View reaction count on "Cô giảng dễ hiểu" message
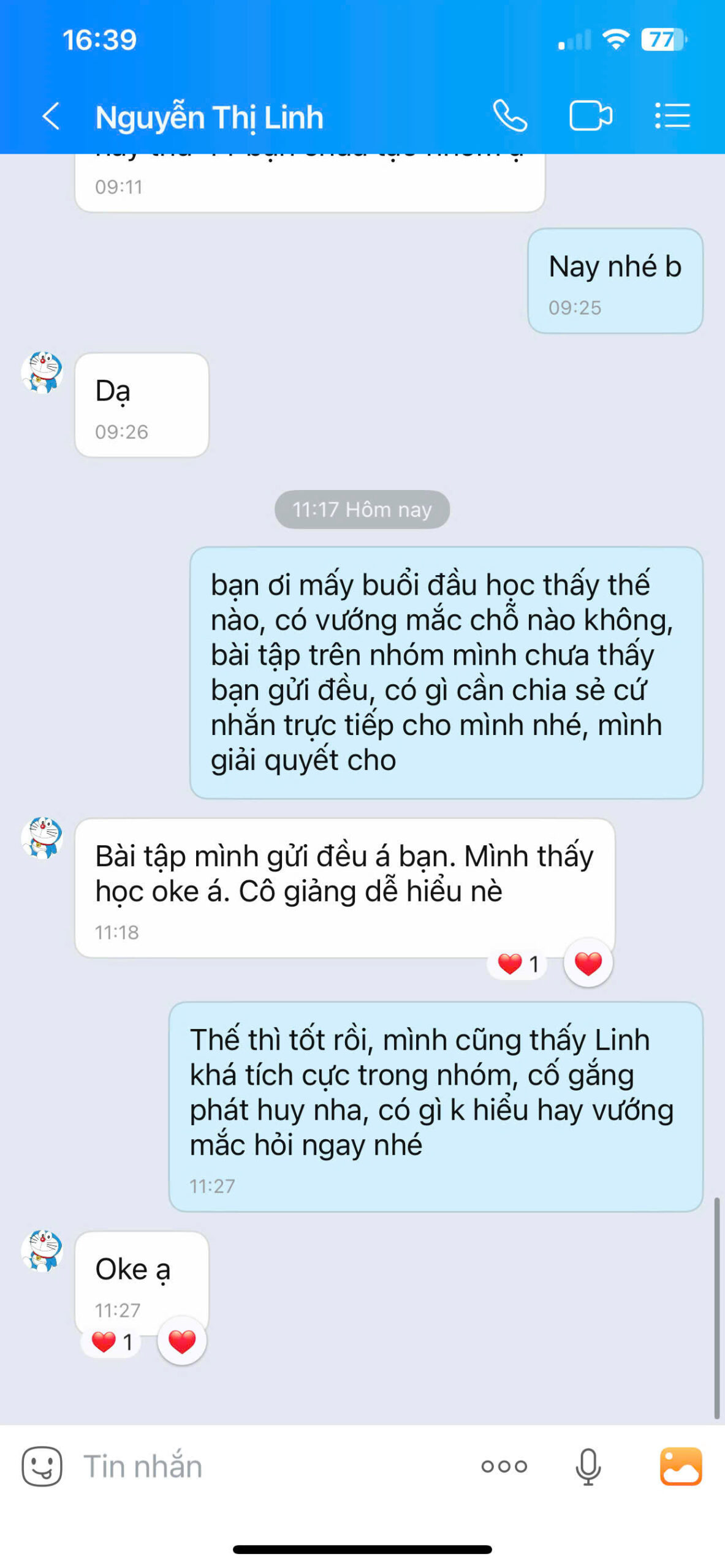 coord(518,963)
